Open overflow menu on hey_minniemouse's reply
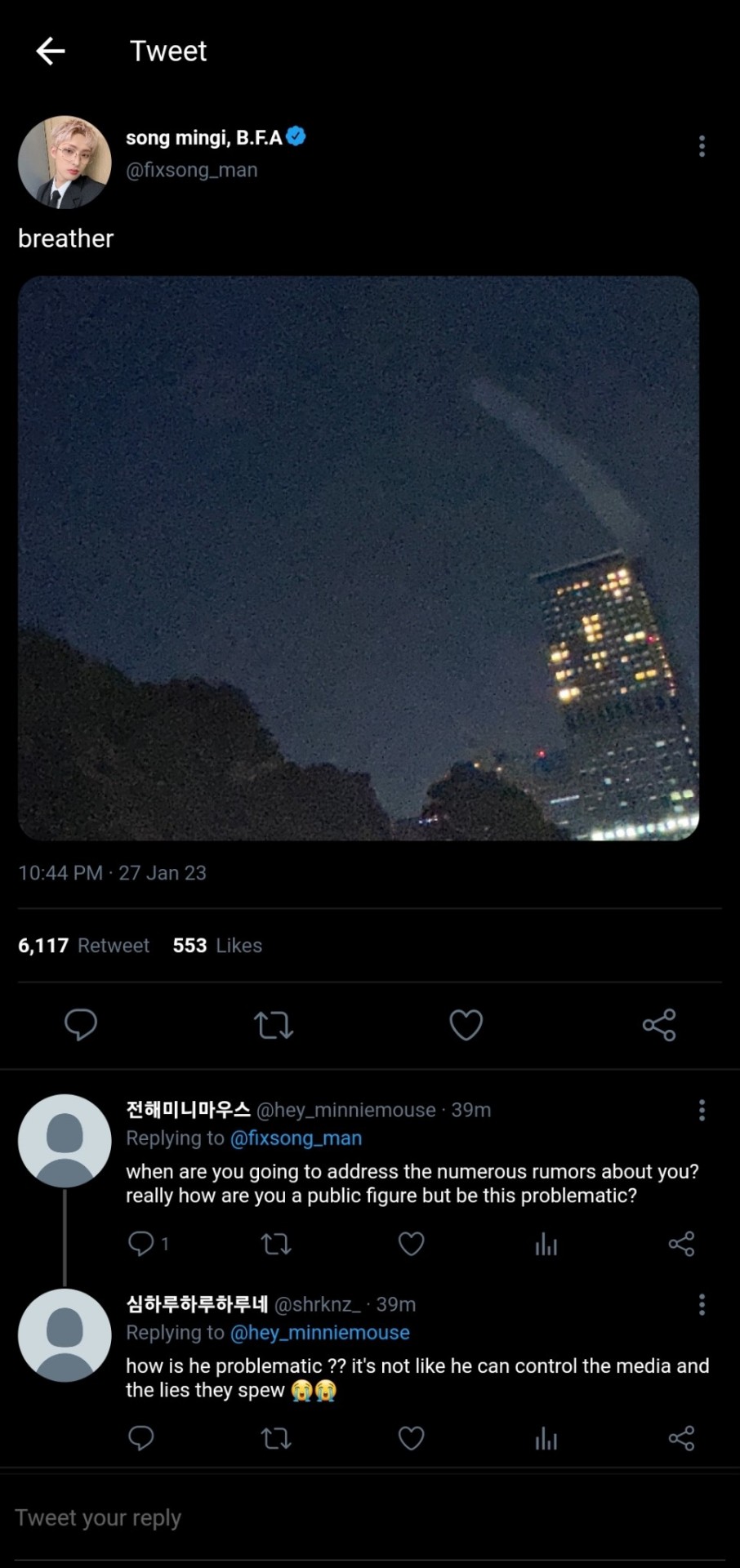This screenshot has height=1568, width=740. (702, 1110)
